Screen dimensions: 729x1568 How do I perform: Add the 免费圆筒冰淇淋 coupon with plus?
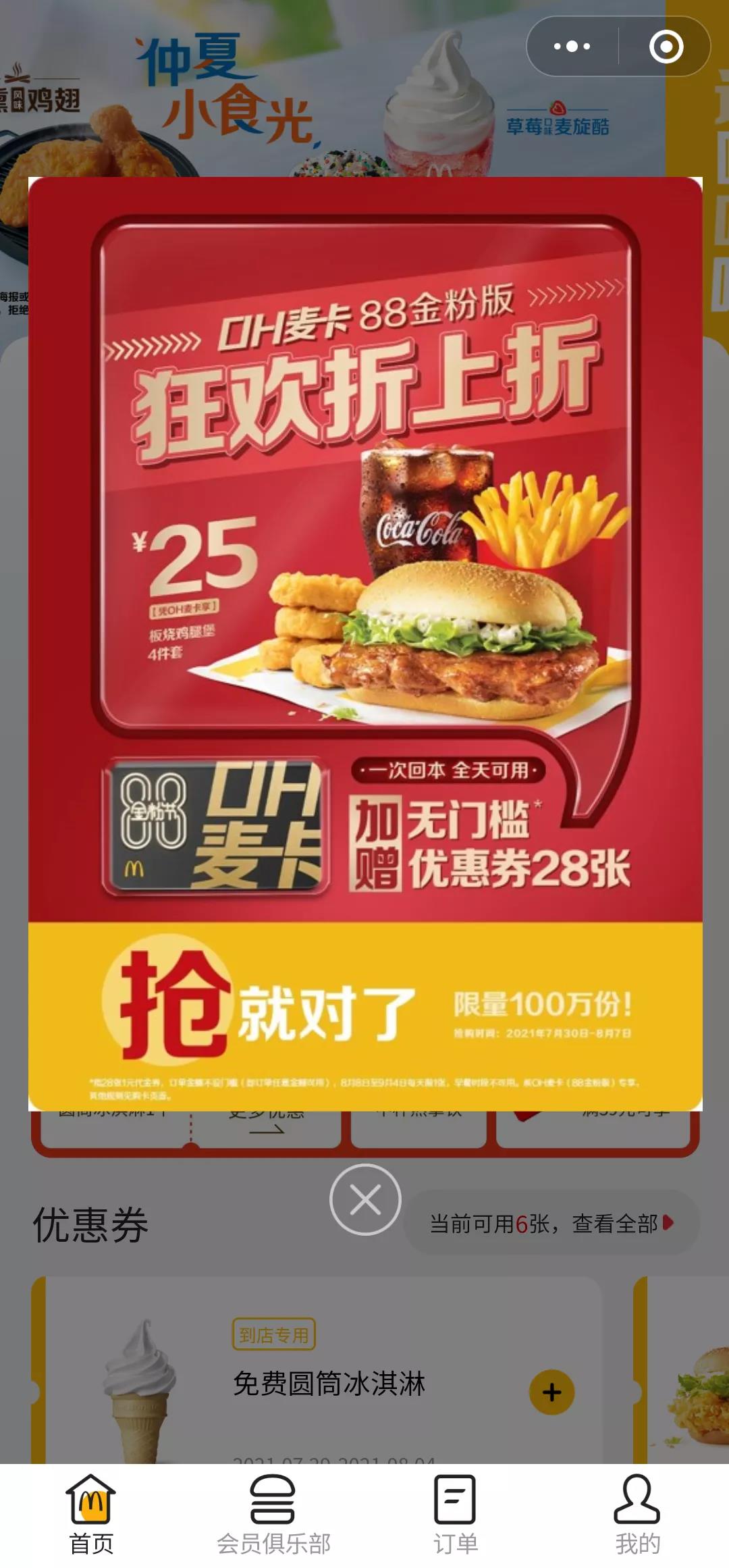(x=551, y=1392)
